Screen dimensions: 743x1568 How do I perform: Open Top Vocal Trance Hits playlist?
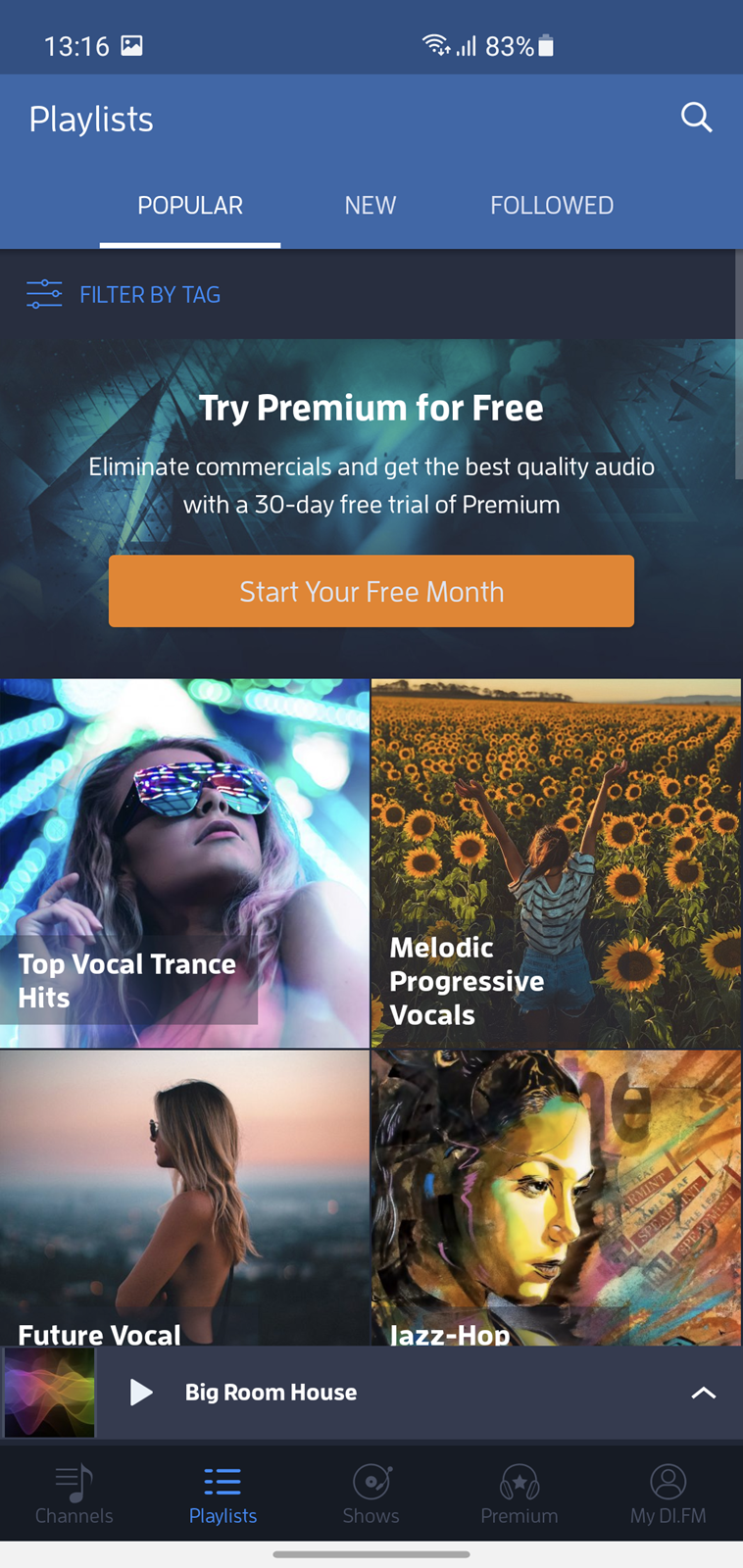click(x=184, y=863)
